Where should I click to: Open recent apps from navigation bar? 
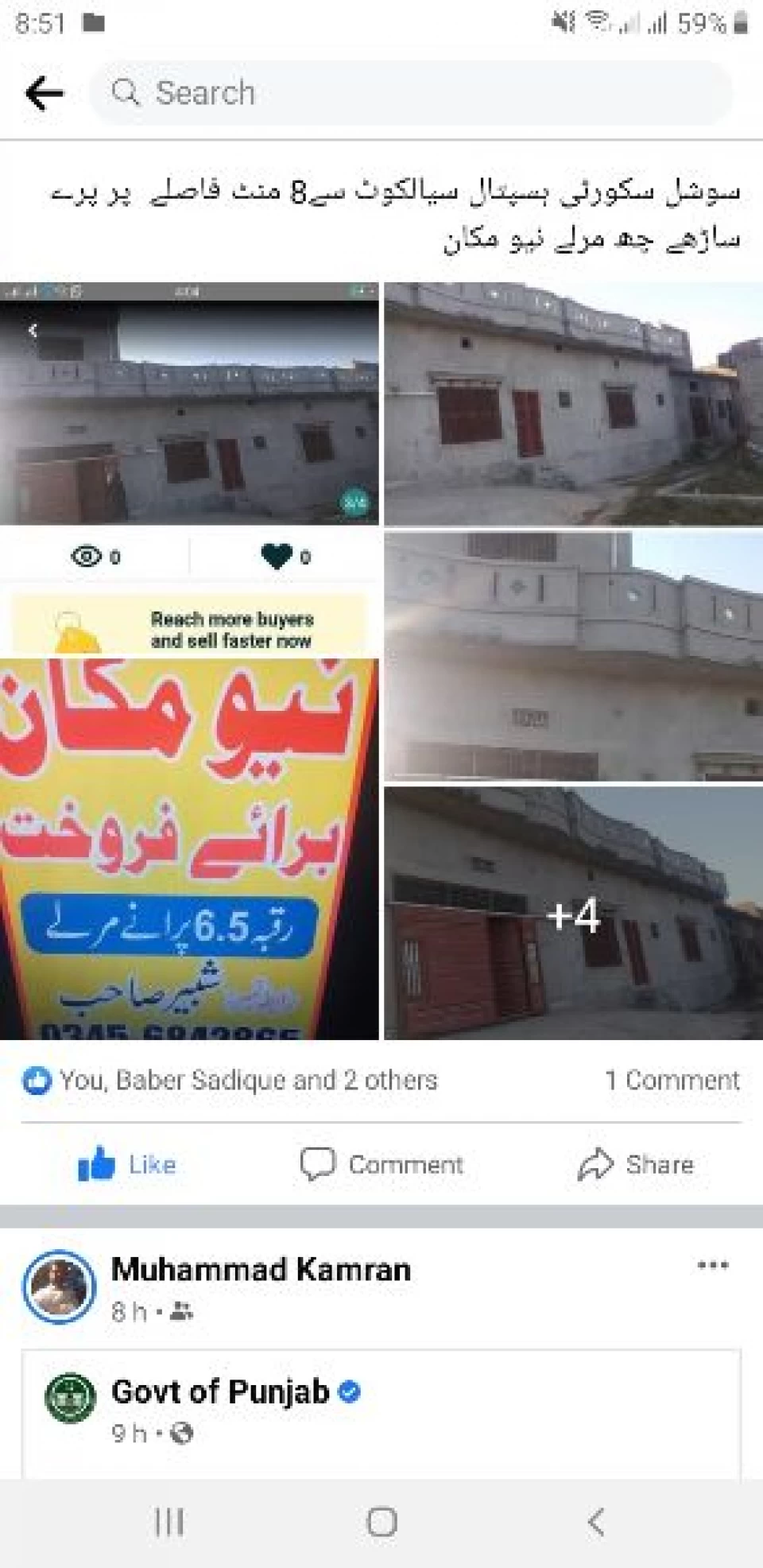(169, 1523)
